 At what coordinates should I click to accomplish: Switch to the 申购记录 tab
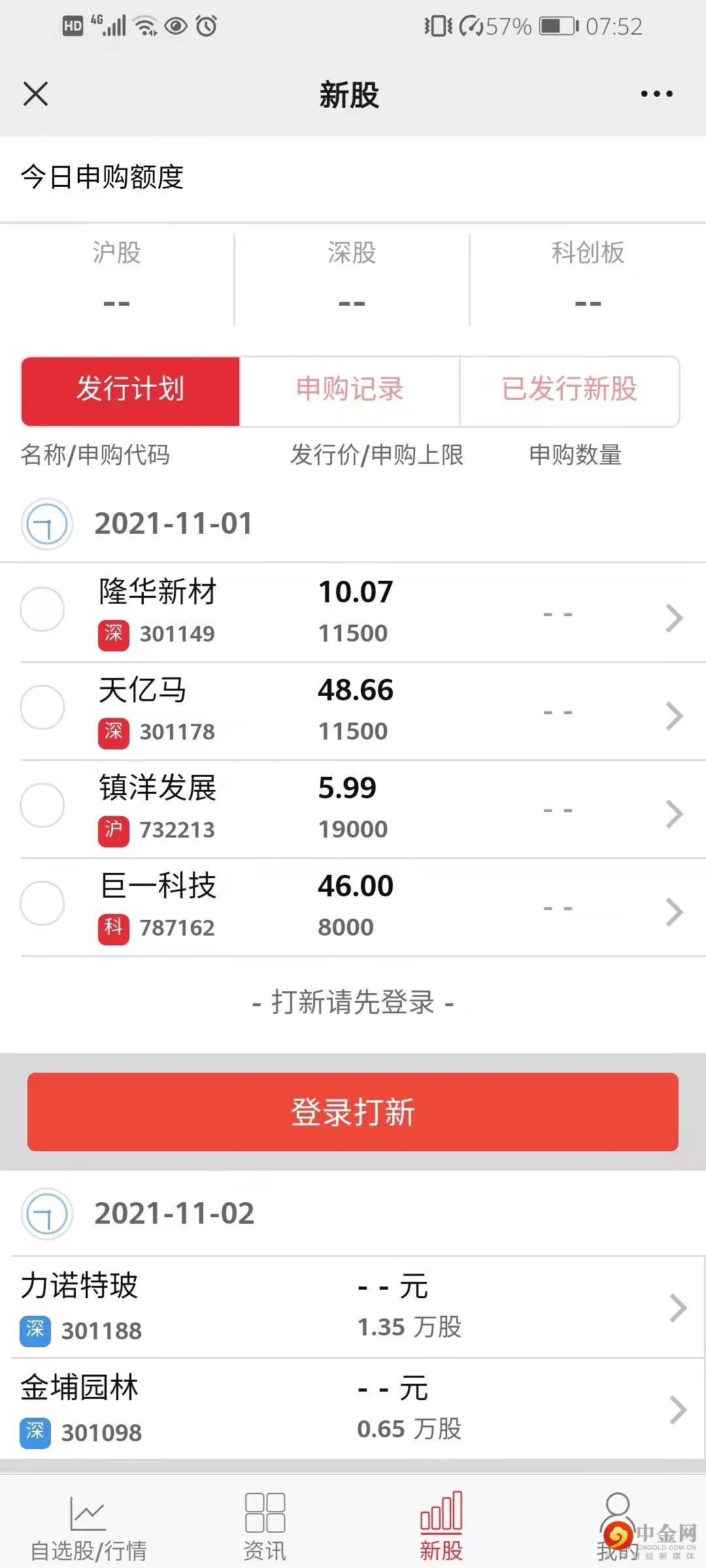pos(350,390)
